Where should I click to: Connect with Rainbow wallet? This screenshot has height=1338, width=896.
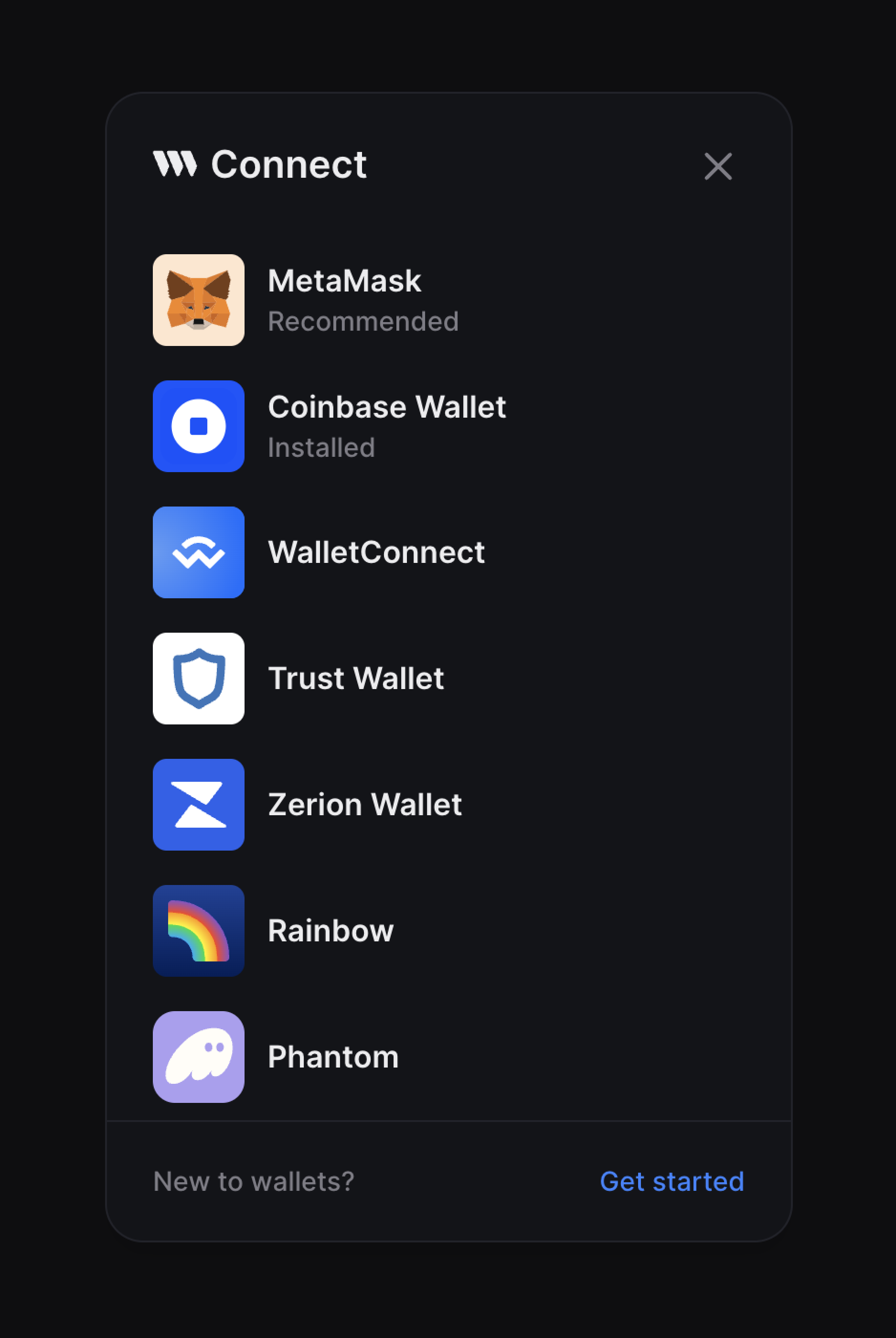tap(331, 931)
